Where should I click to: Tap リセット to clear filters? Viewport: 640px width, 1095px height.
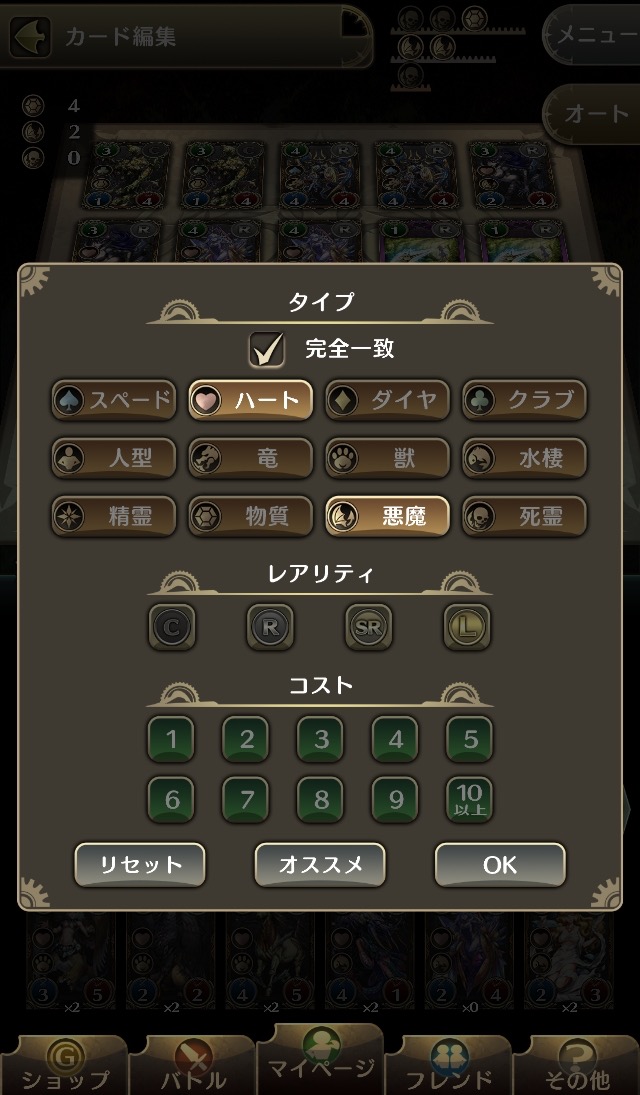point(140,865)
